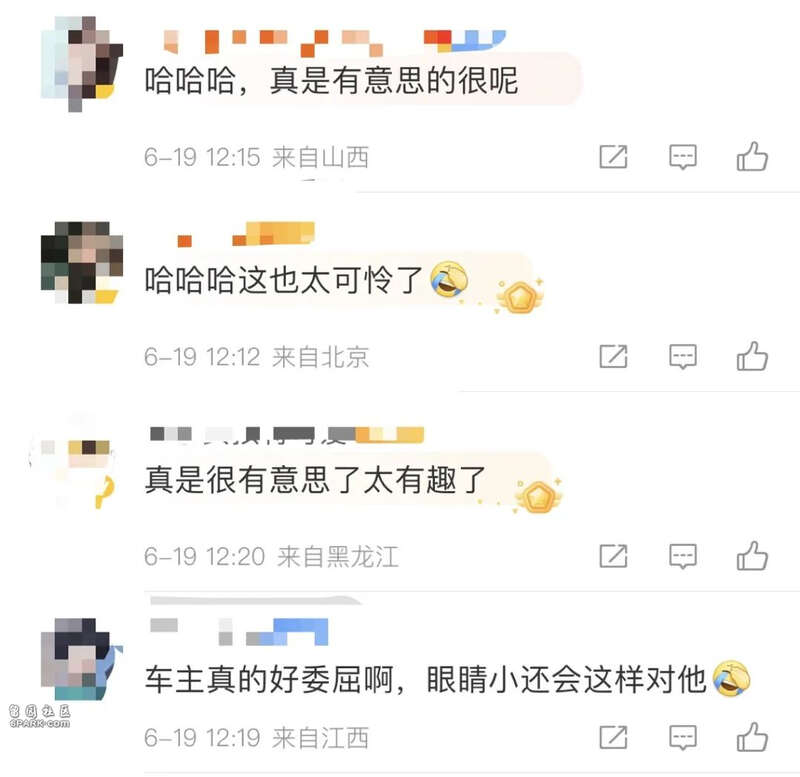Like the comment from 北京

click(752, 355)
